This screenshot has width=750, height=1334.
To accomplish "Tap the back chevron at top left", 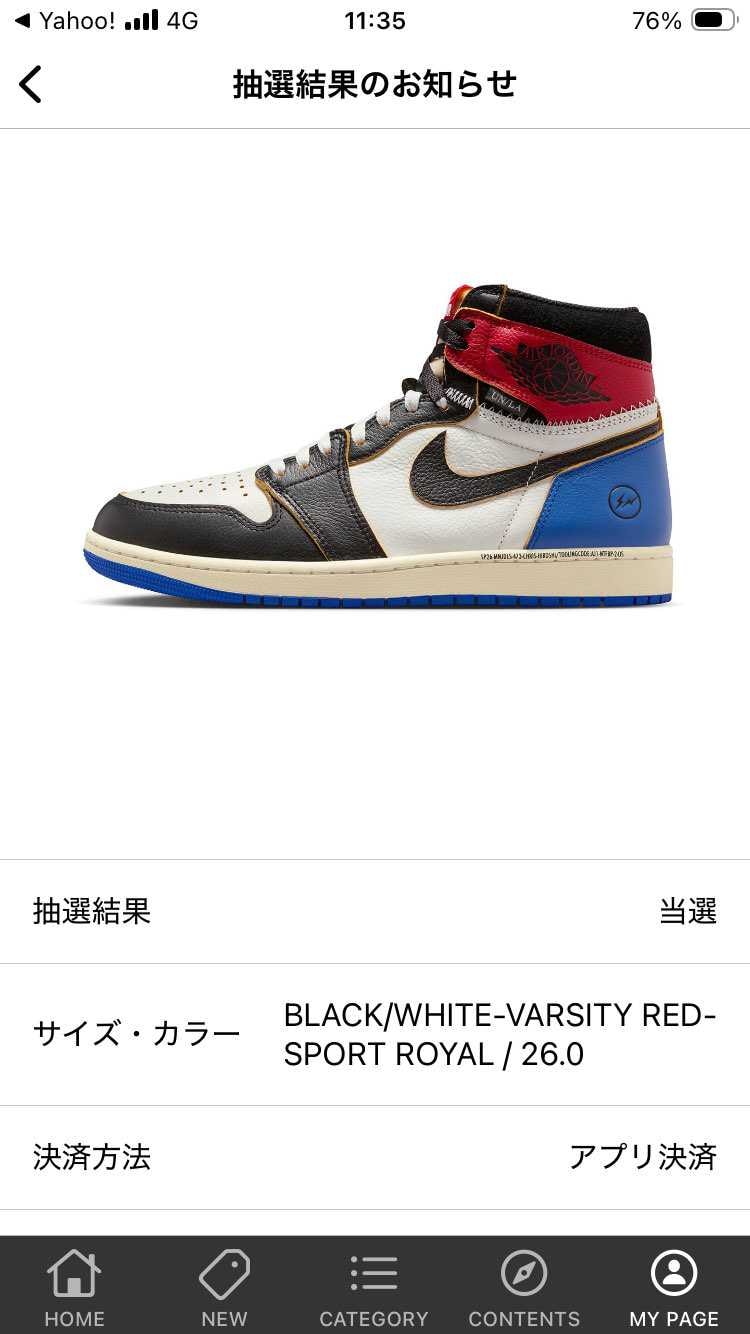I will (30, 84).
